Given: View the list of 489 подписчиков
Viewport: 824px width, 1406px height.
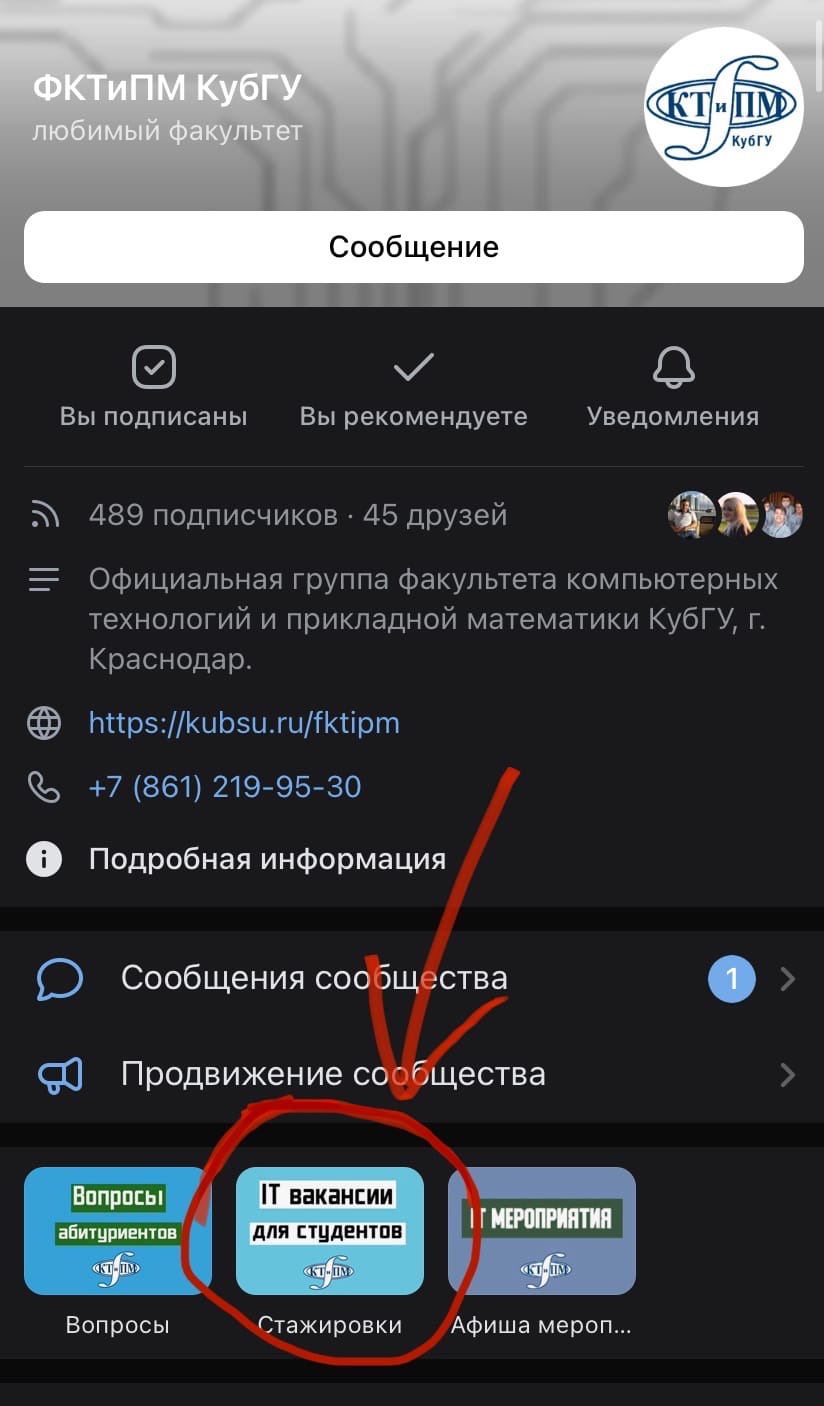Looking at the screenshot, I should click(213, 516).
